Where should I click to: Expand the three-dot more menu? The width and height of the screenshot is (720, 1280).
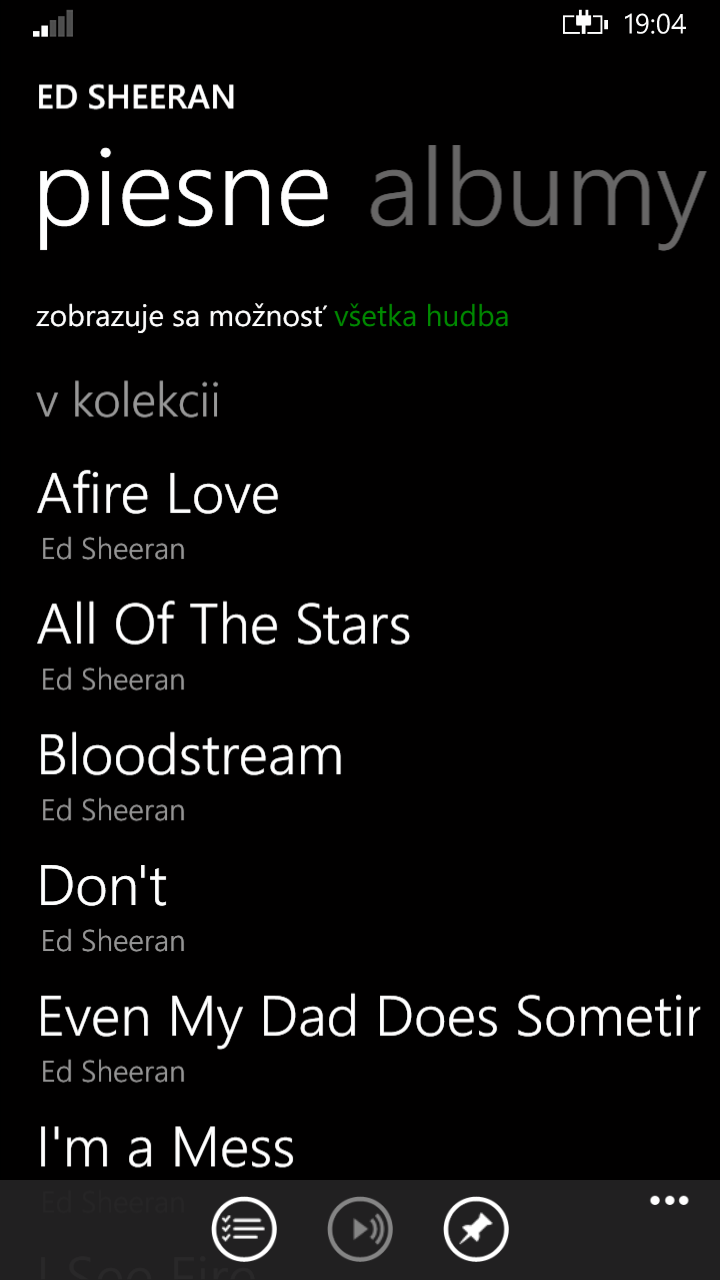[669, 1201]
